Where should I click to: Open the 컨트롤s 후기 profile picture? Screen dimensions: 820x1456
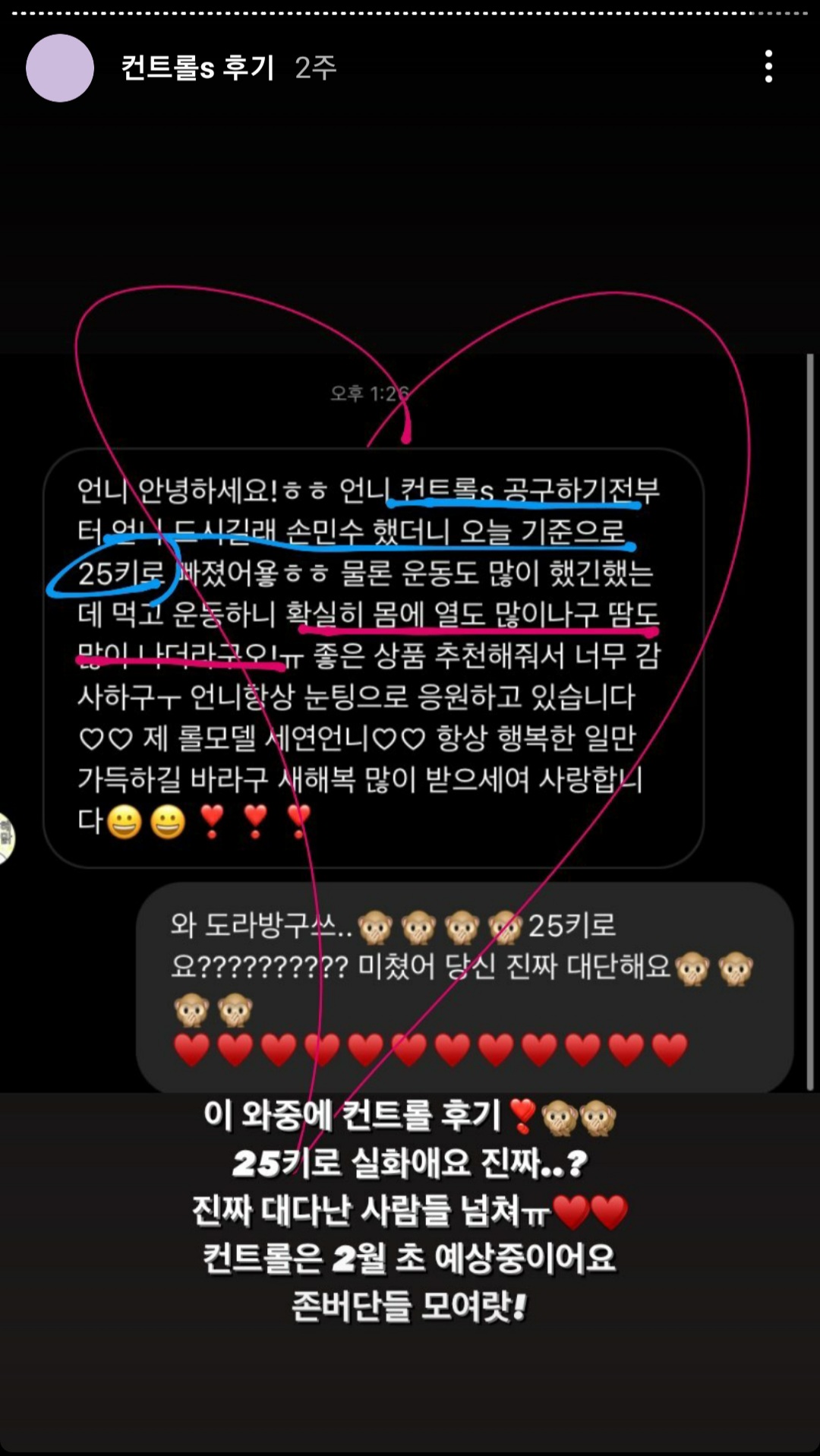(x=60, y=68)
